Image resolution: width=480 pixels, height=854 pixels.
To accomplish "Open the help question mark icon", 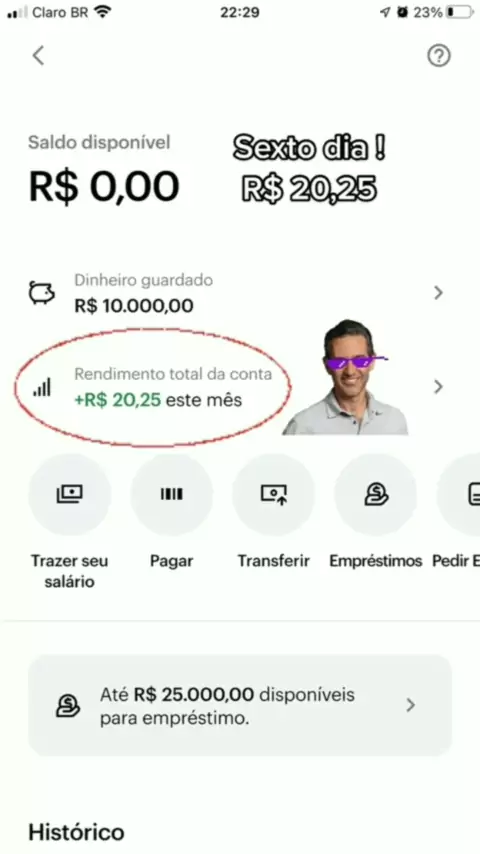I will click(439, 56).
